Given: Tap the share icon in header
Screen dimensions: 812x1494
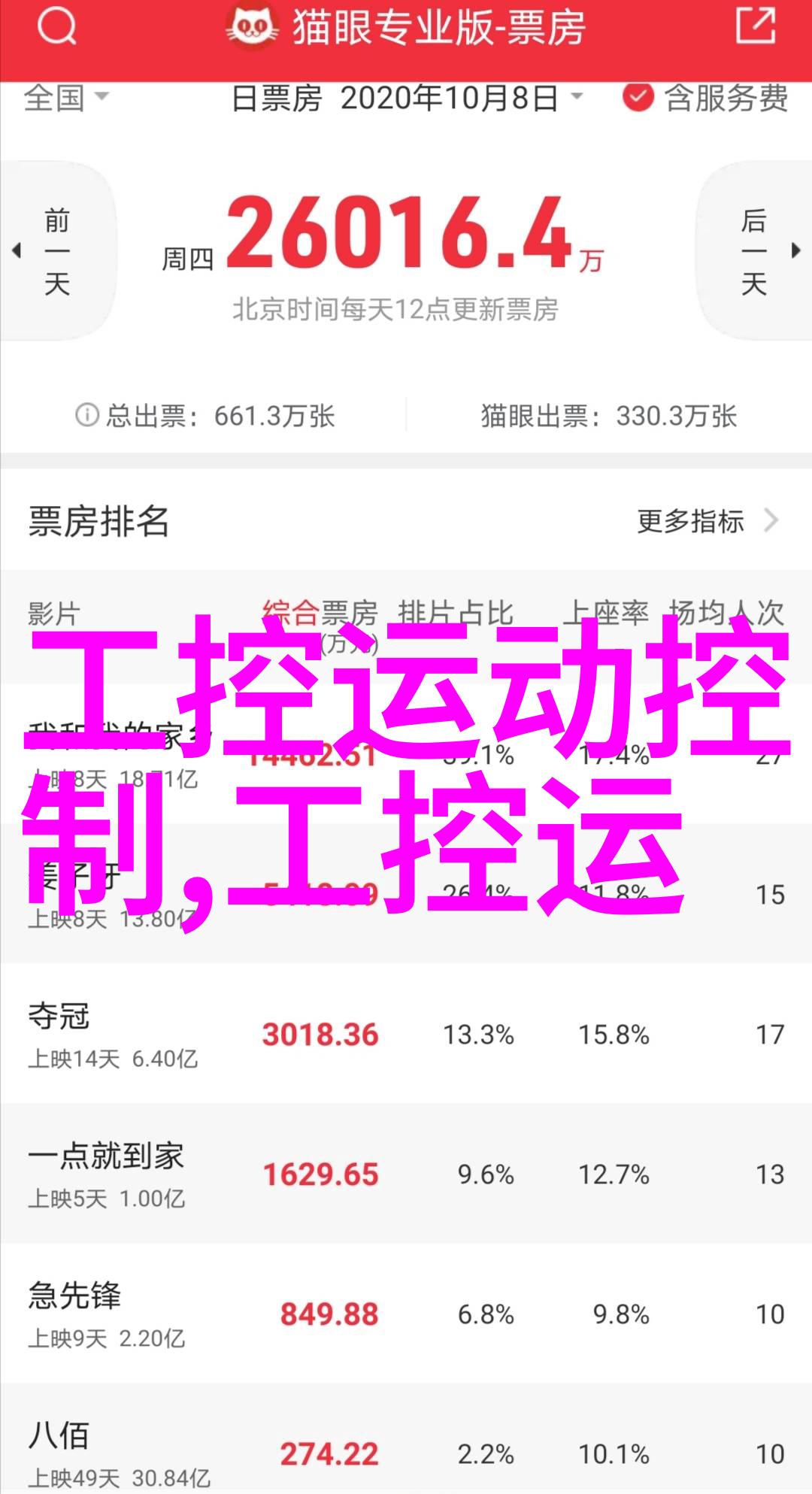Looking at the screenshot, I should (754, 27).
